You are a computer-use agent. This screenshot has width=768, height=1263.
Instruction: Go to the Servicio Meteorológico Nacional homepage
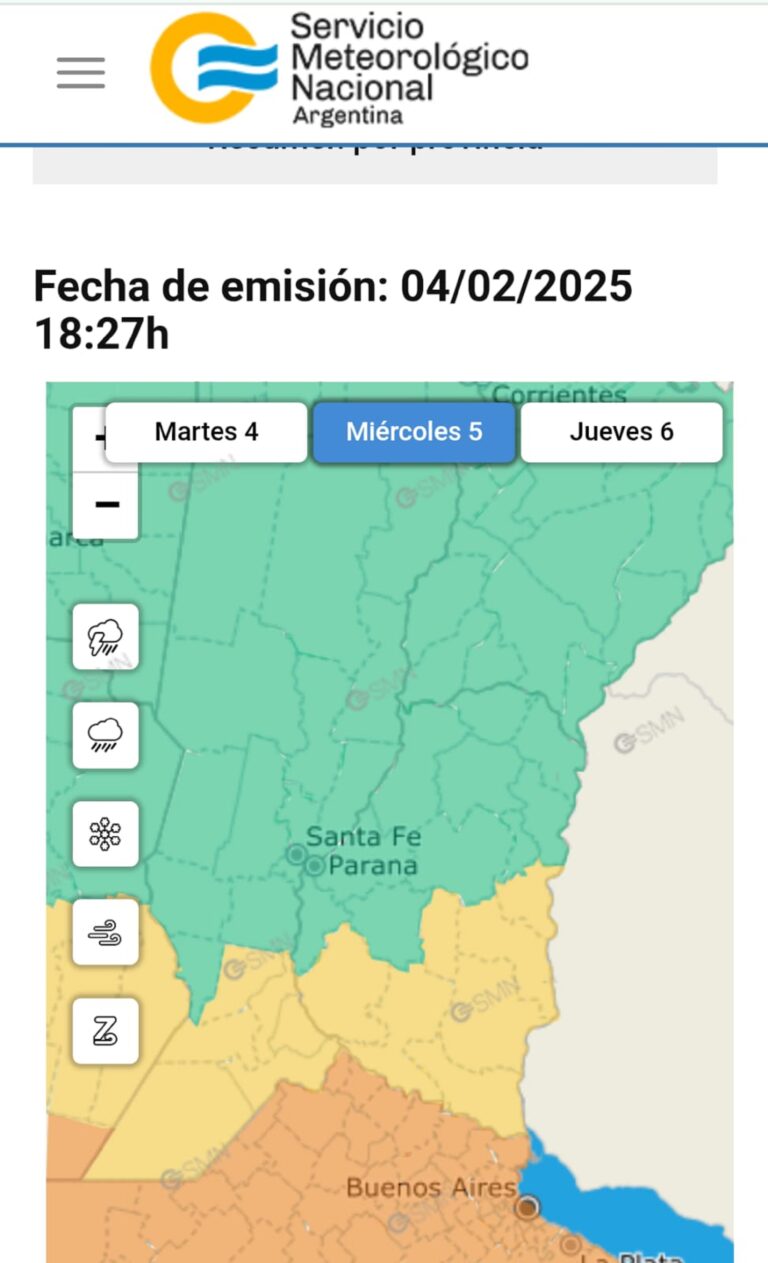[340, 68]
